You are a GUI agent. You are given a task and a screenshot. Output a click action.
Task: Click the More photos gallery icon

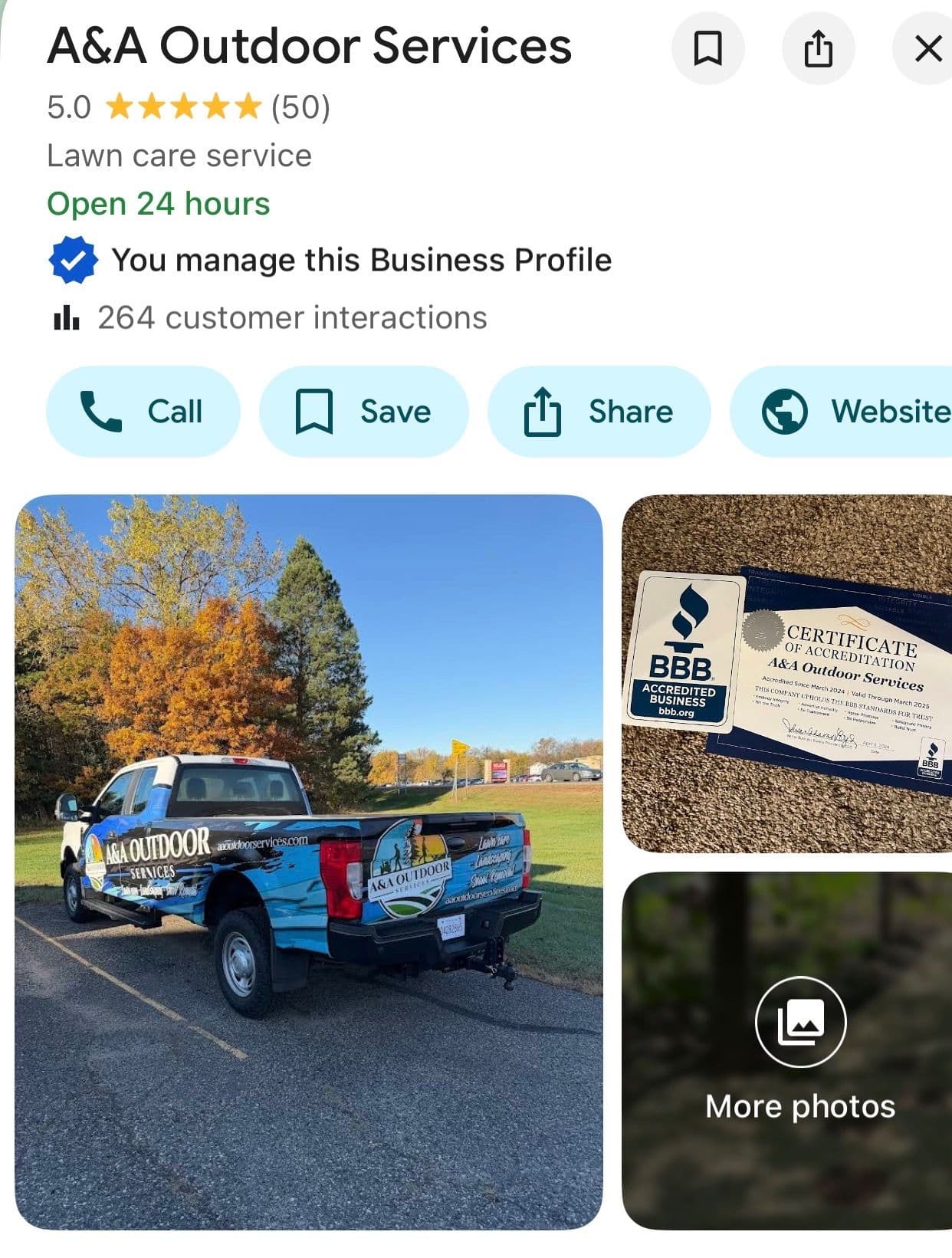point(800,1022)
